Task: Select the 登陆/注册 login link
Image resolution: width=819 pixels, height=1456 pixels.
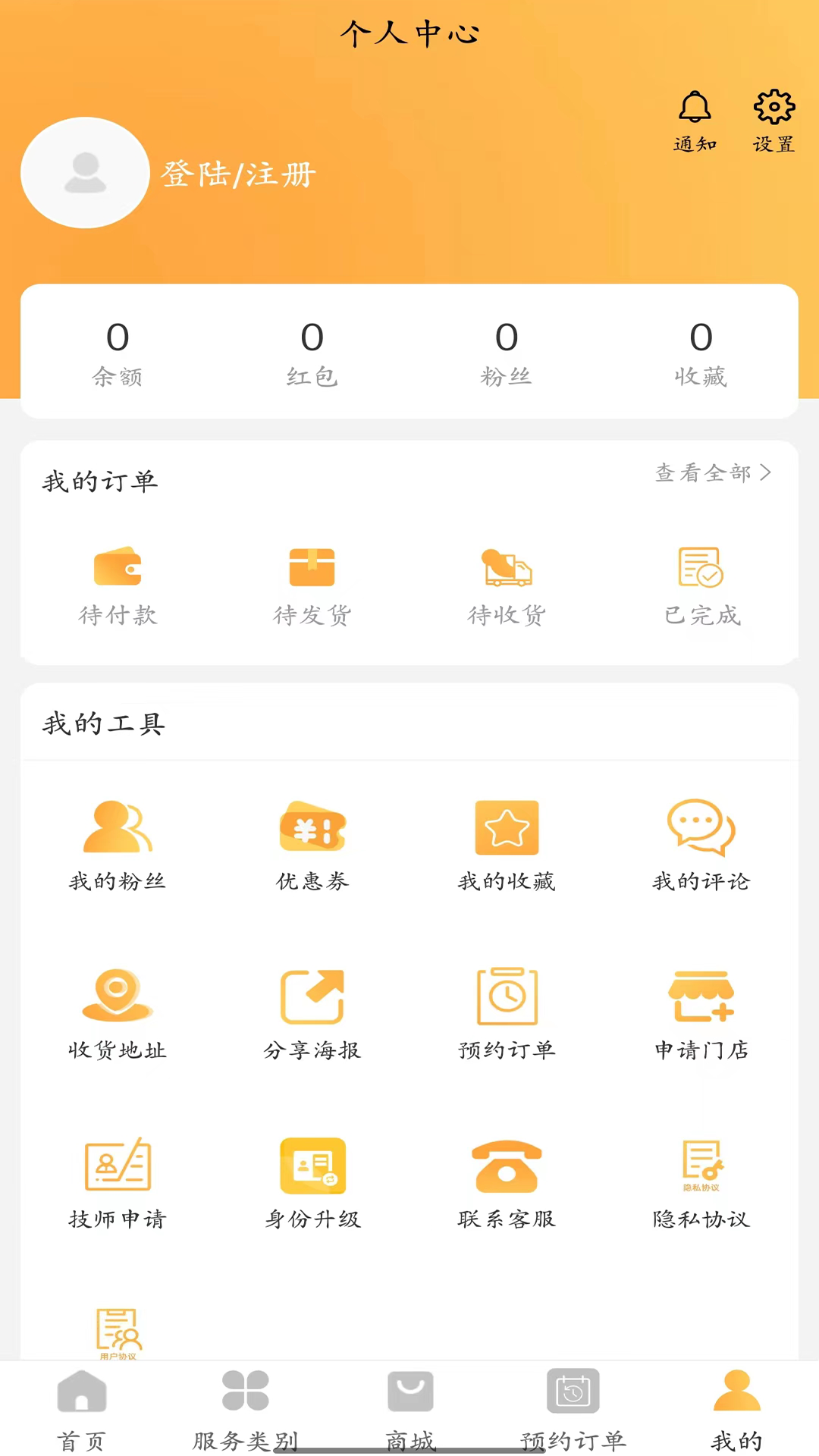Action: 237,174
